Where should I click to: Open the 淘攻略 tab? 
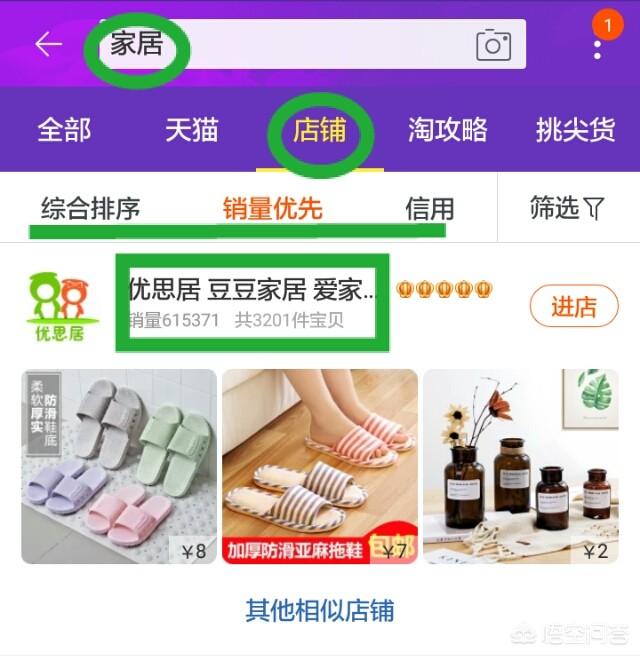[448, 130]
